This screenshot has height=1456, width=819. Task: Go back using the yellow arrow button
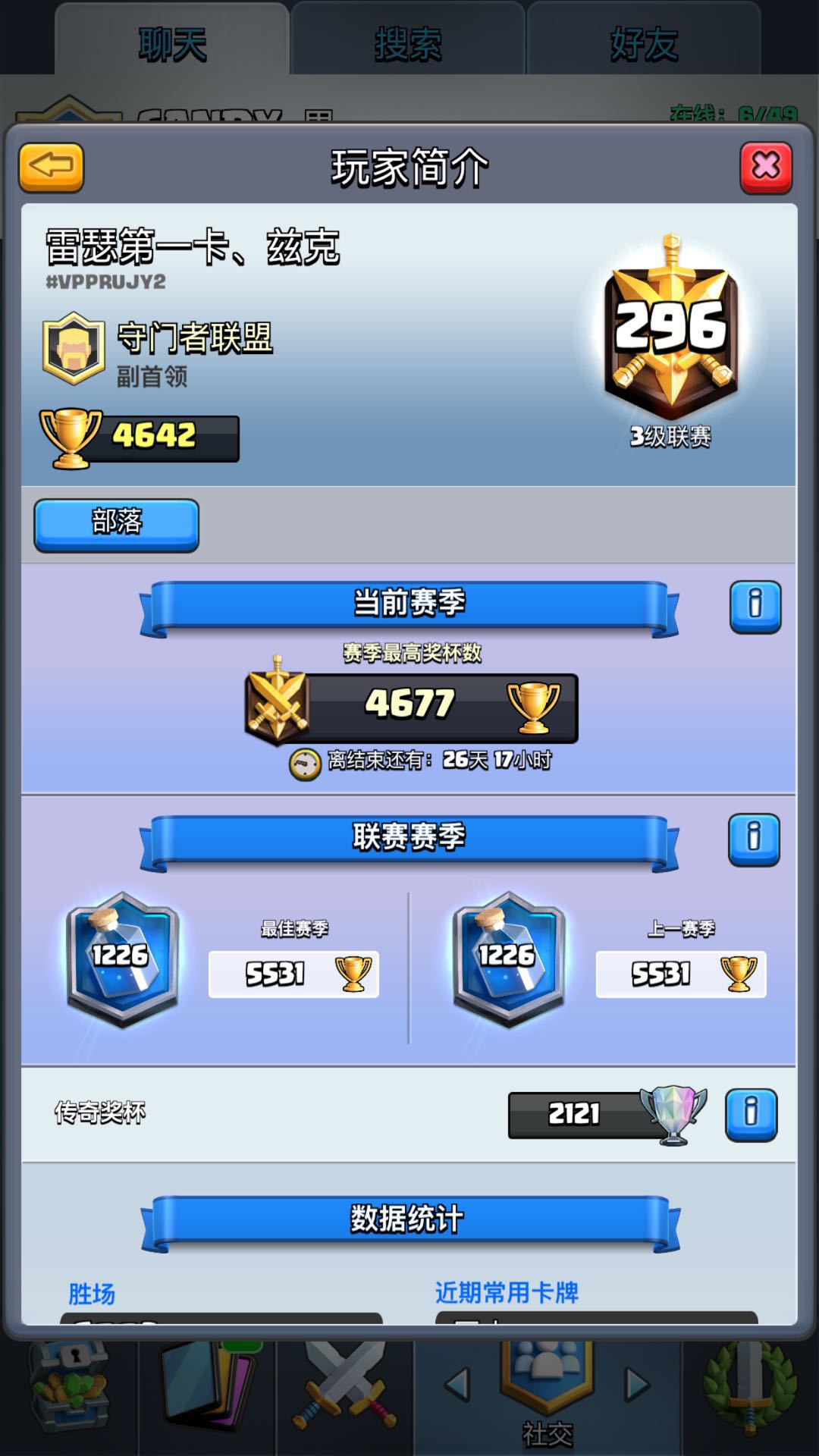(51, 167)
